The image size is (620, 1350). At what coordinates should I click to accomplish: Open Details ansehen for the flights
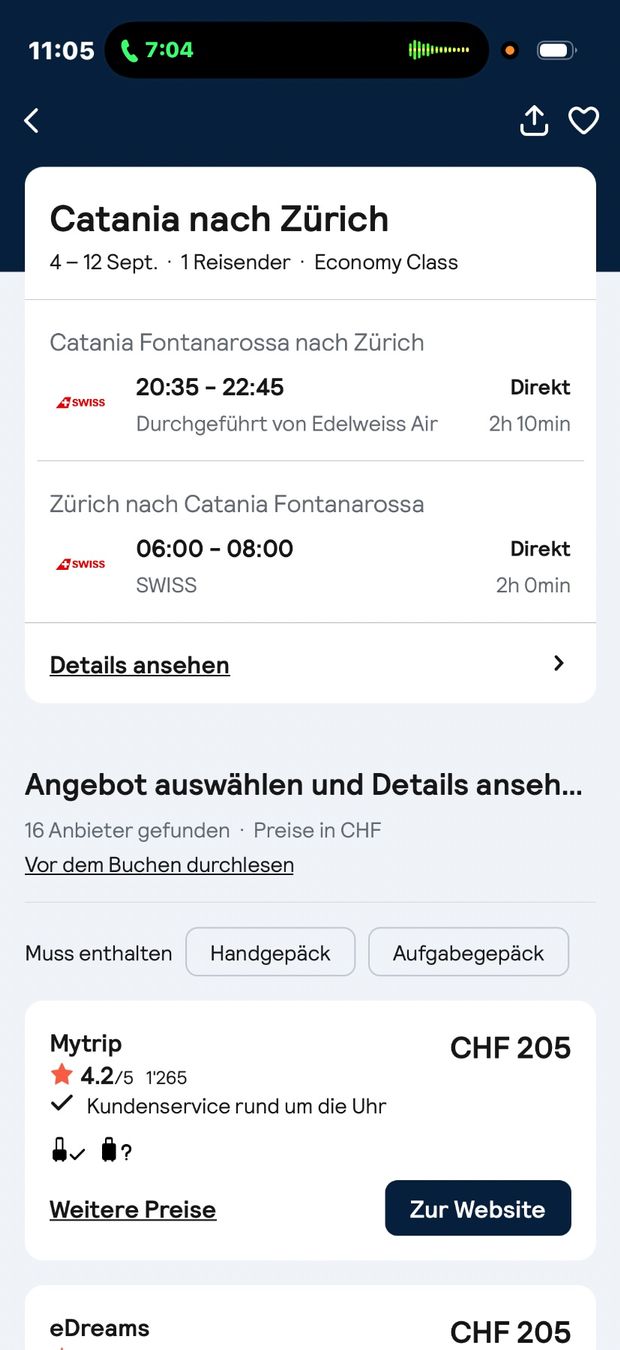310,664
